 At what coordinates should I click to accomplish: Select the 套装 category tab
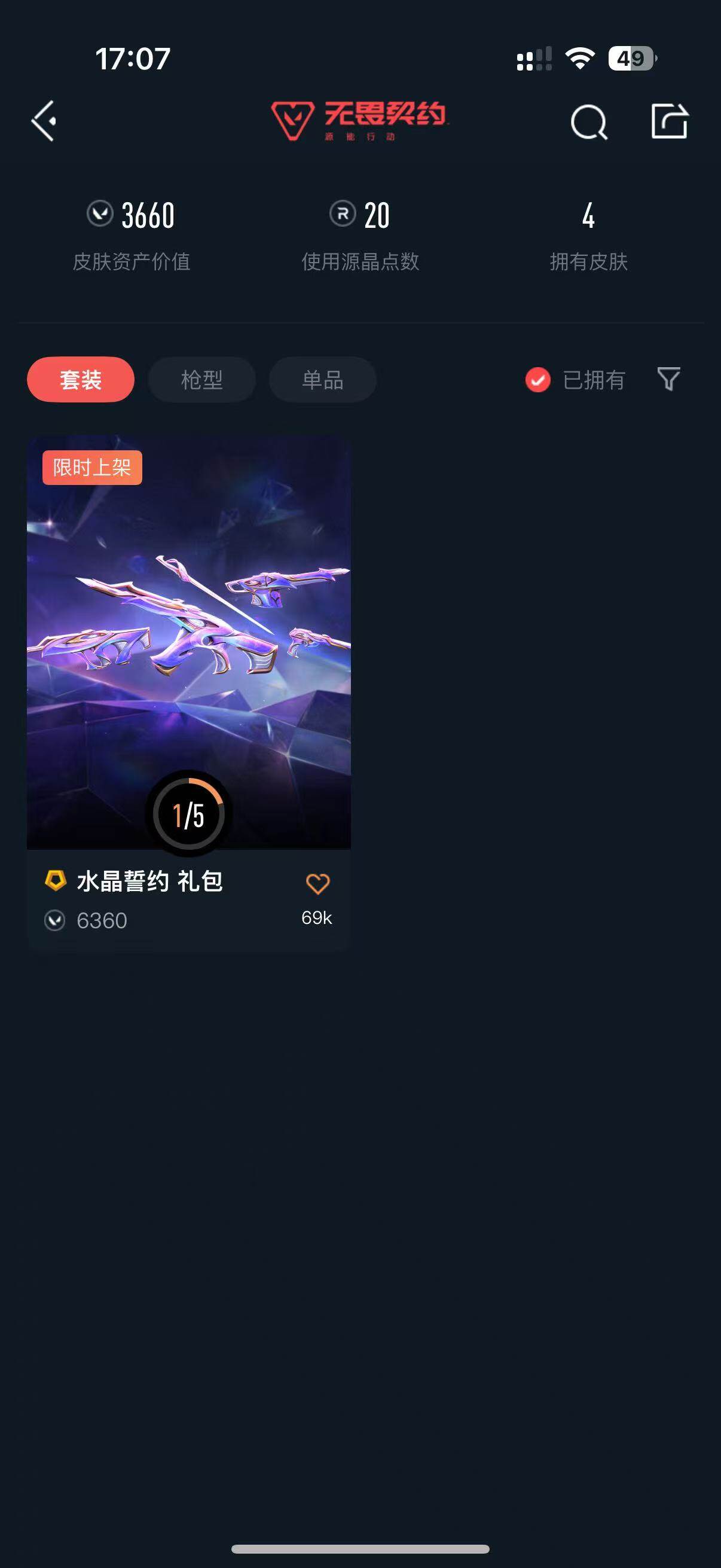(x=81, y=379)
